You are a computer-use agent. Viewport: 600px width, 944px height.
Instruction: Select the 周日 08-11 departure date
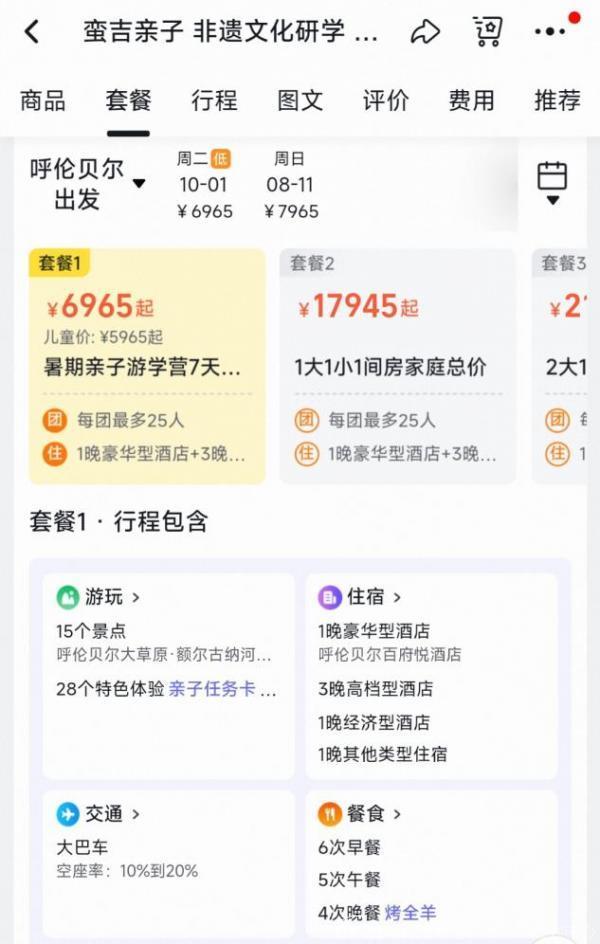tap(291, 185)
